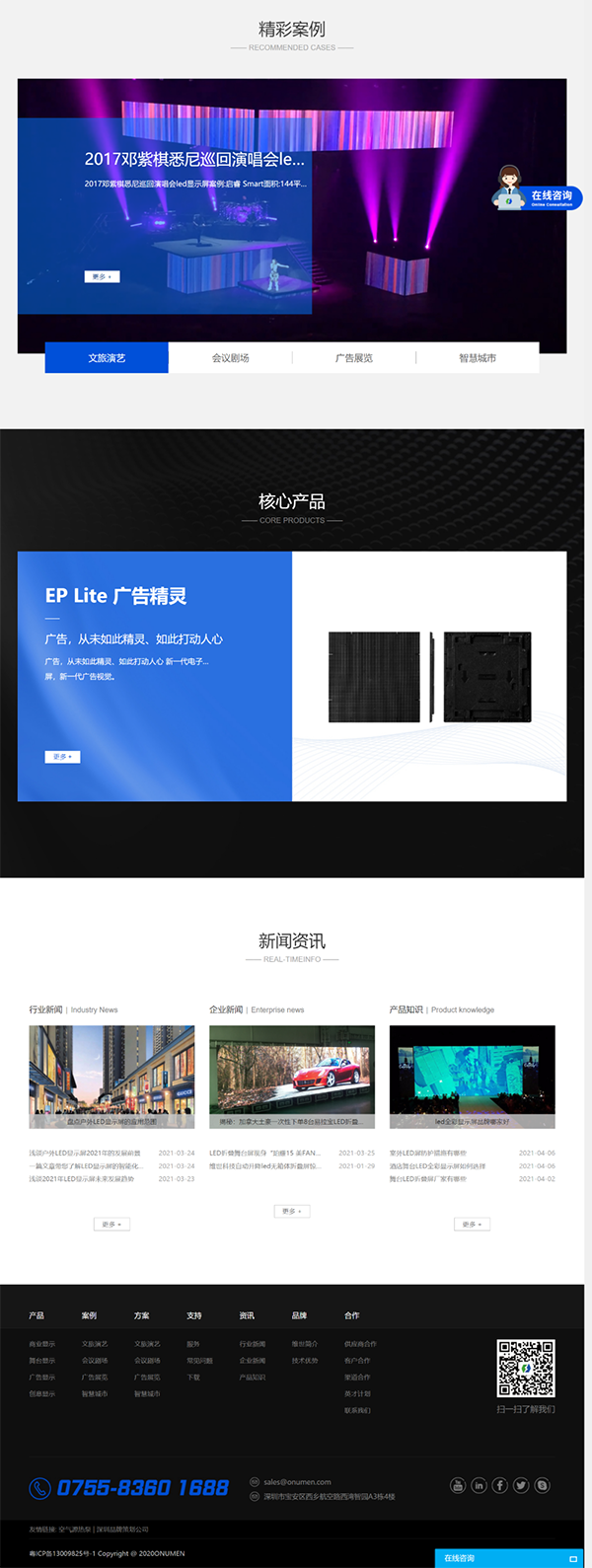Read article 浅谈2021年LED显示屏未来发展趋势
Viewport: 592px width, 1568px height.
(x=82, y=1179)
